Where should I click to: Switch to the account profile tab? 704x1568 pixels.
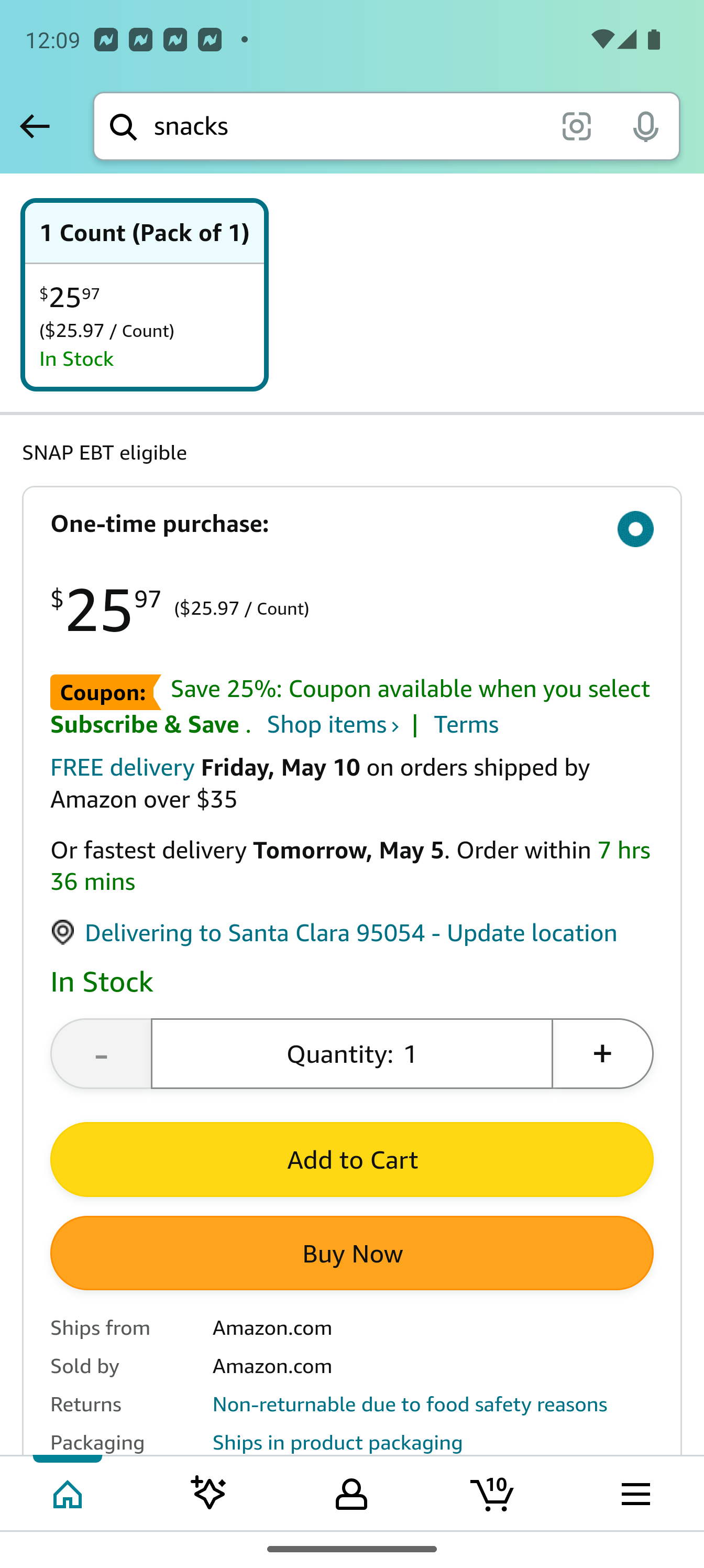tap(351, 1494)
